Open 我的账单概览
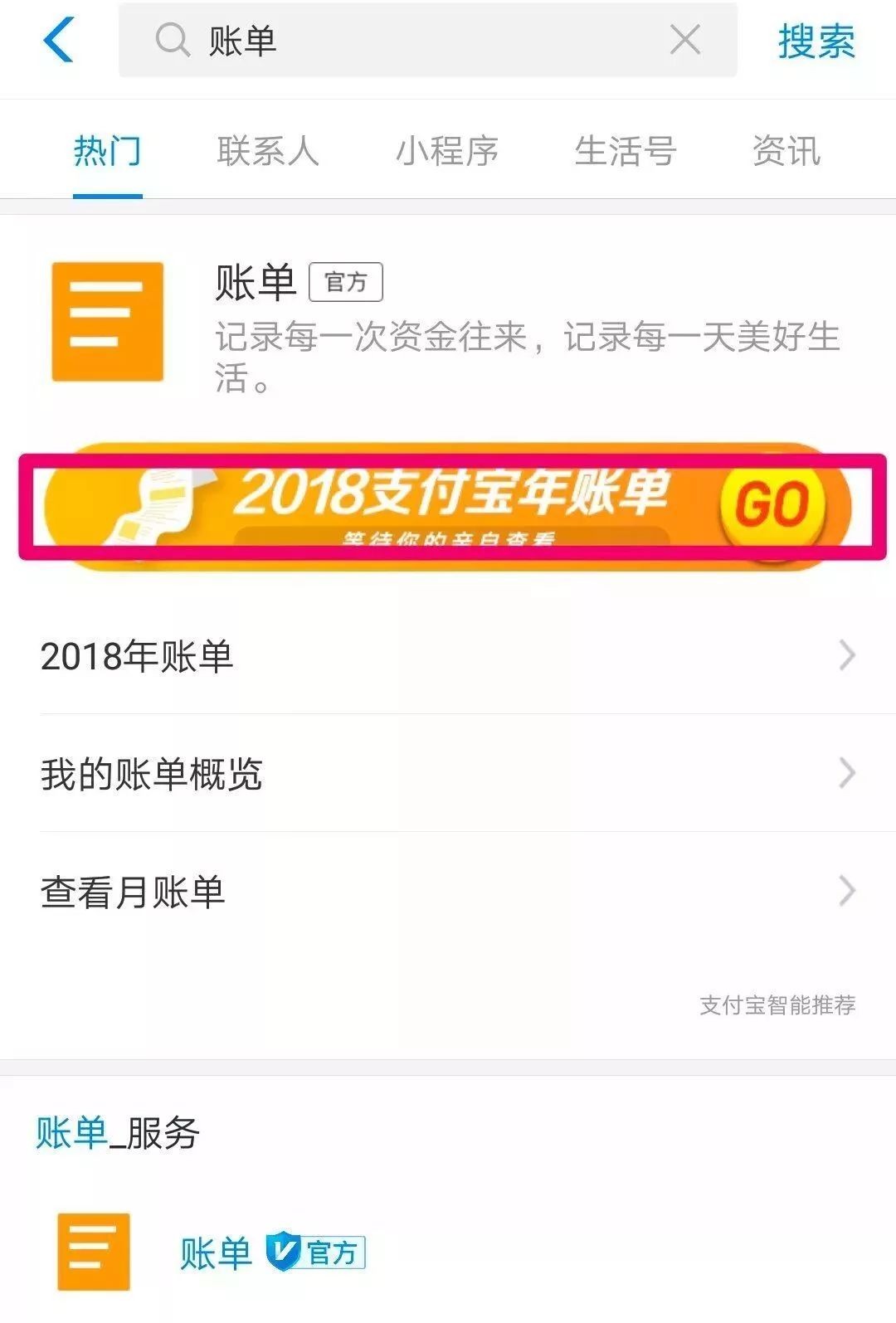 point(448,774)
